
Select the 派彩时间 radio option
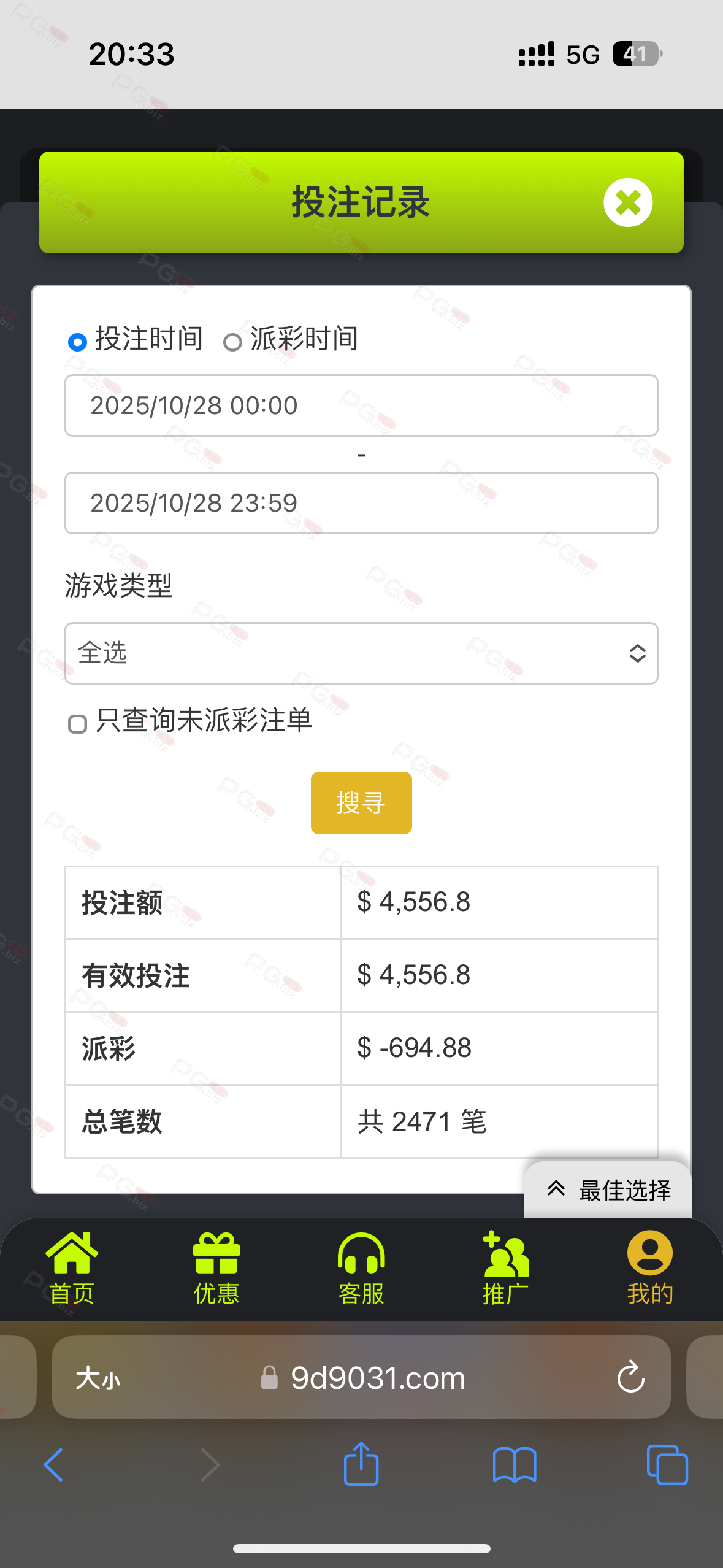tap(232, 342)
